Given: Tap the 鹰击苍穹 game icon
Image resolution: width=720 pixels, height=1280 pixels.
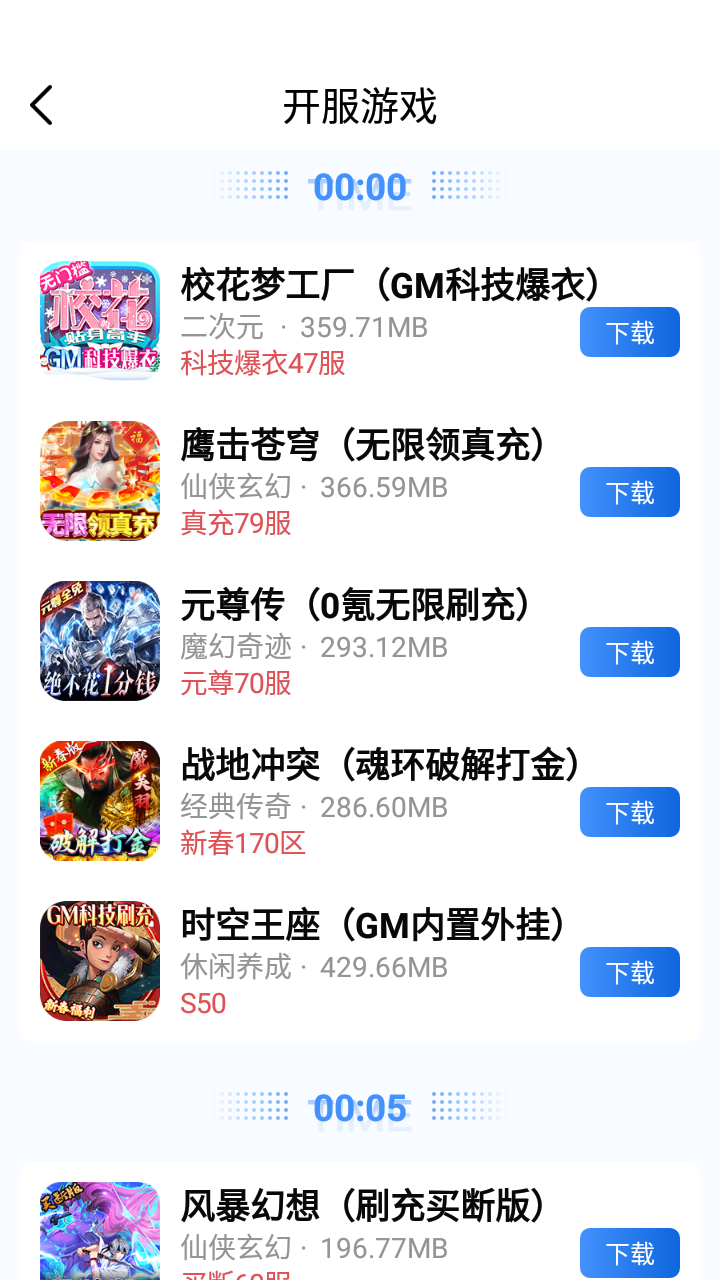Looking at the screenshot, I should tap(100, 480).
